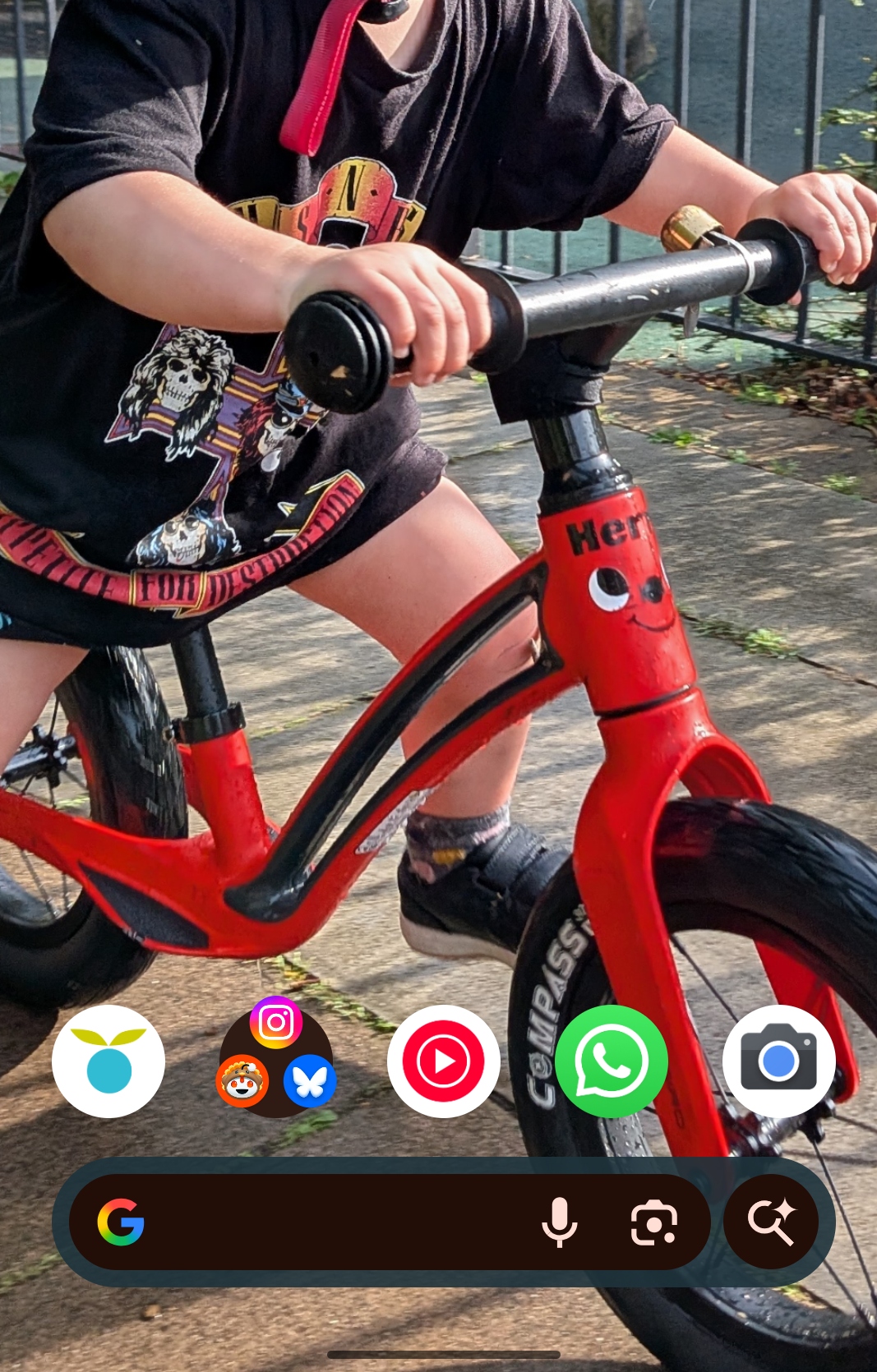Open the teal fruit icon app
The image size is (877, 1372).
(108, 1061)
